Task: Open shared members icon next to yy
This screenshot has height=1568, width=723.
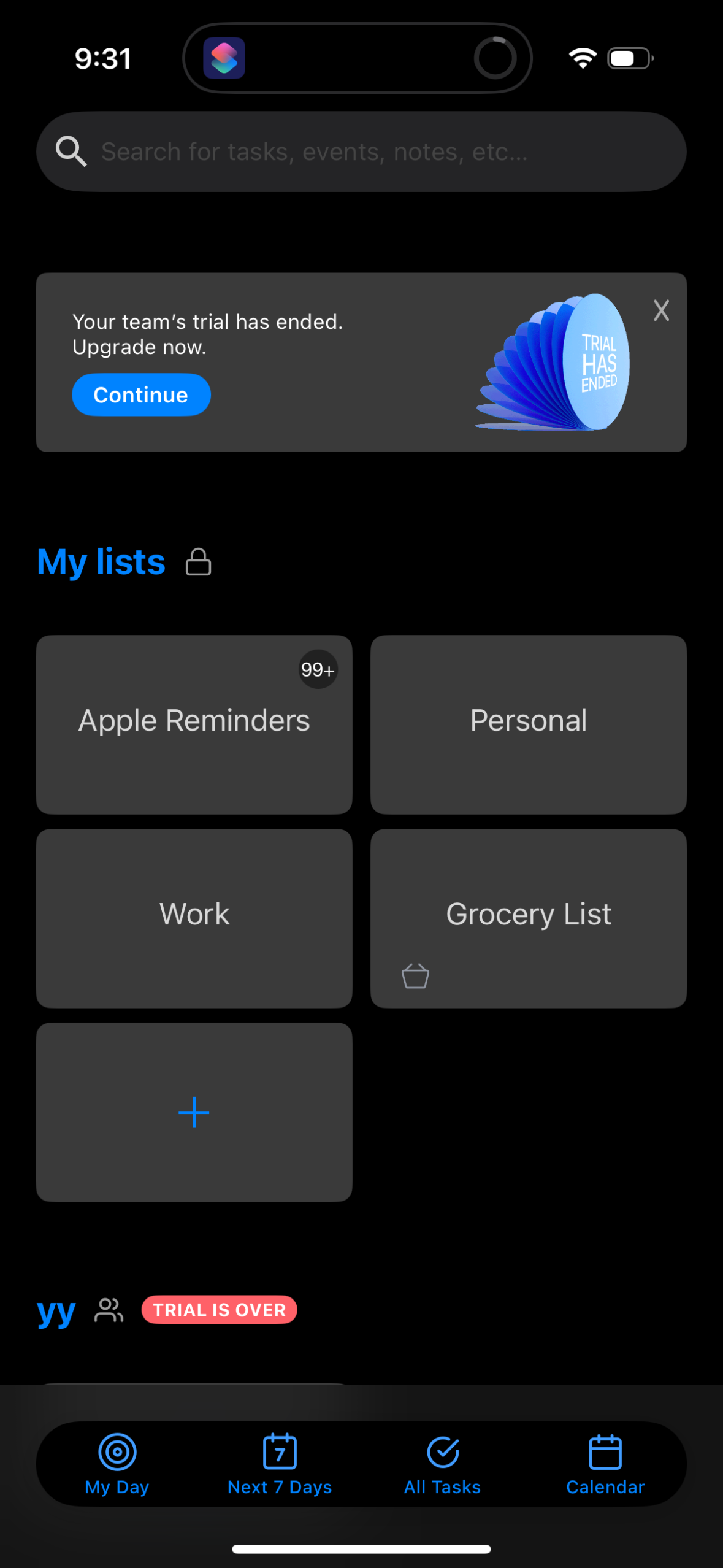Action: coord(109,1310)
